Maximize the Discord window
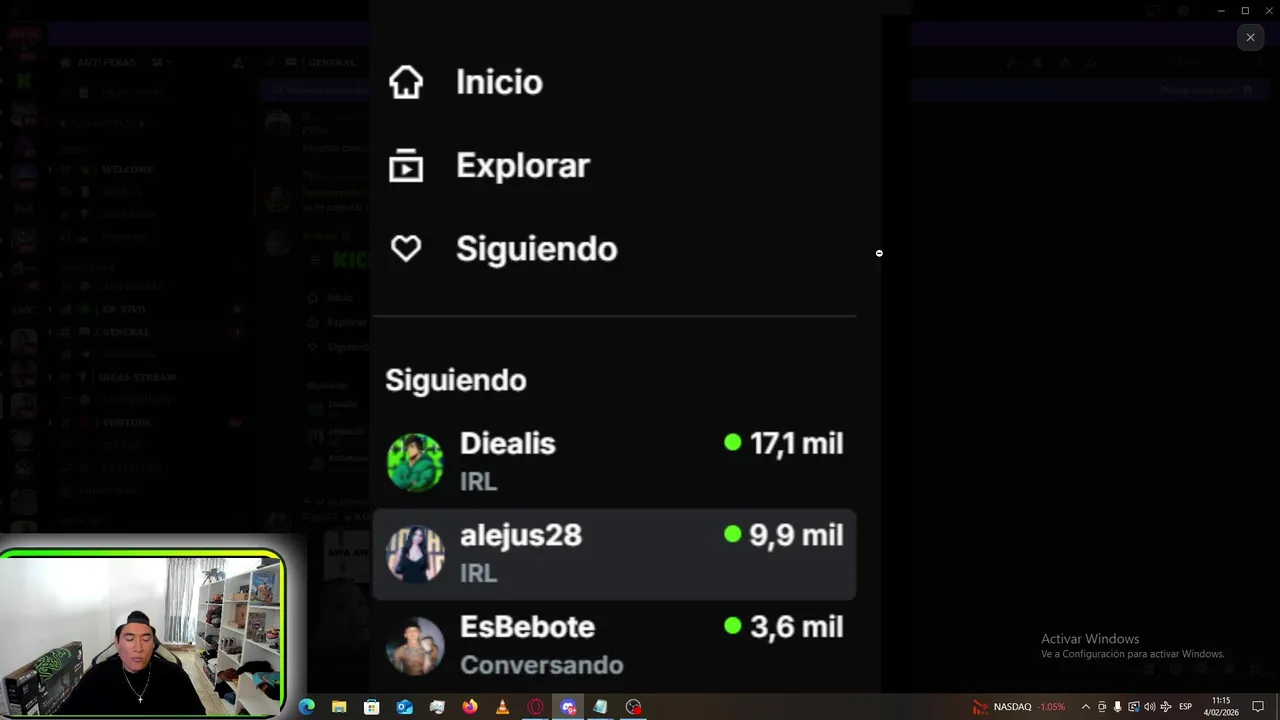Viewport: 1280px width, 720px height. pyautogui.click(x=1245, y=11)
